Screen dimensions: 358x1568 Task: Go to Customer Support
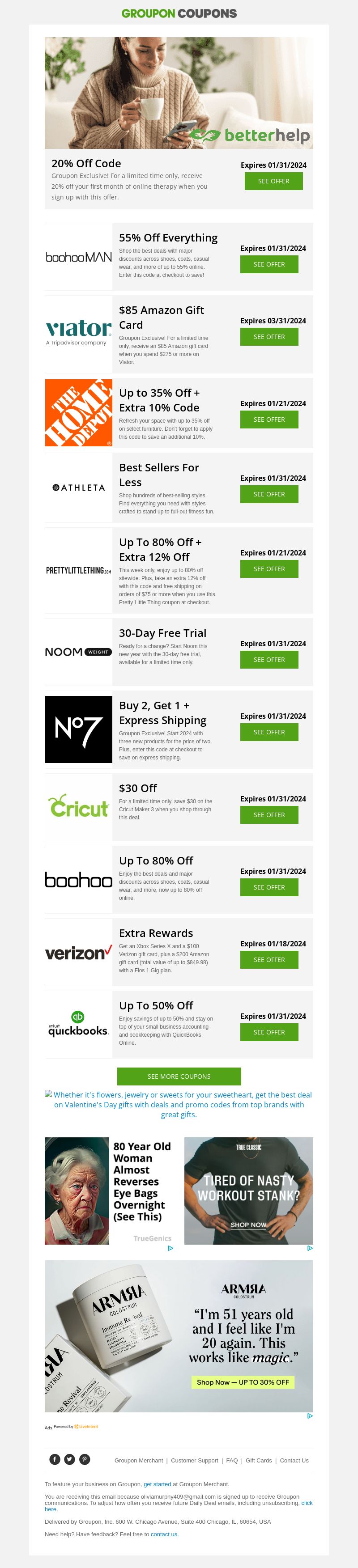click(194, 1460)
